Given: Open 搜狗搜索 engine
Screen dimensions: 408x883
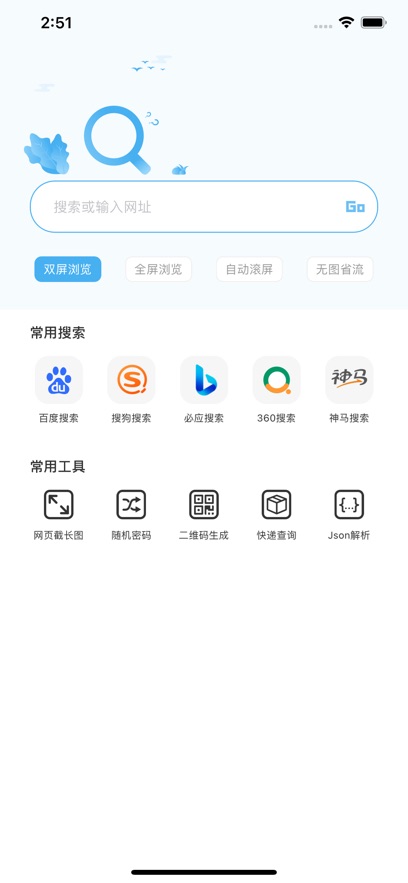Looking at the screenshot, I should point(131,390).
